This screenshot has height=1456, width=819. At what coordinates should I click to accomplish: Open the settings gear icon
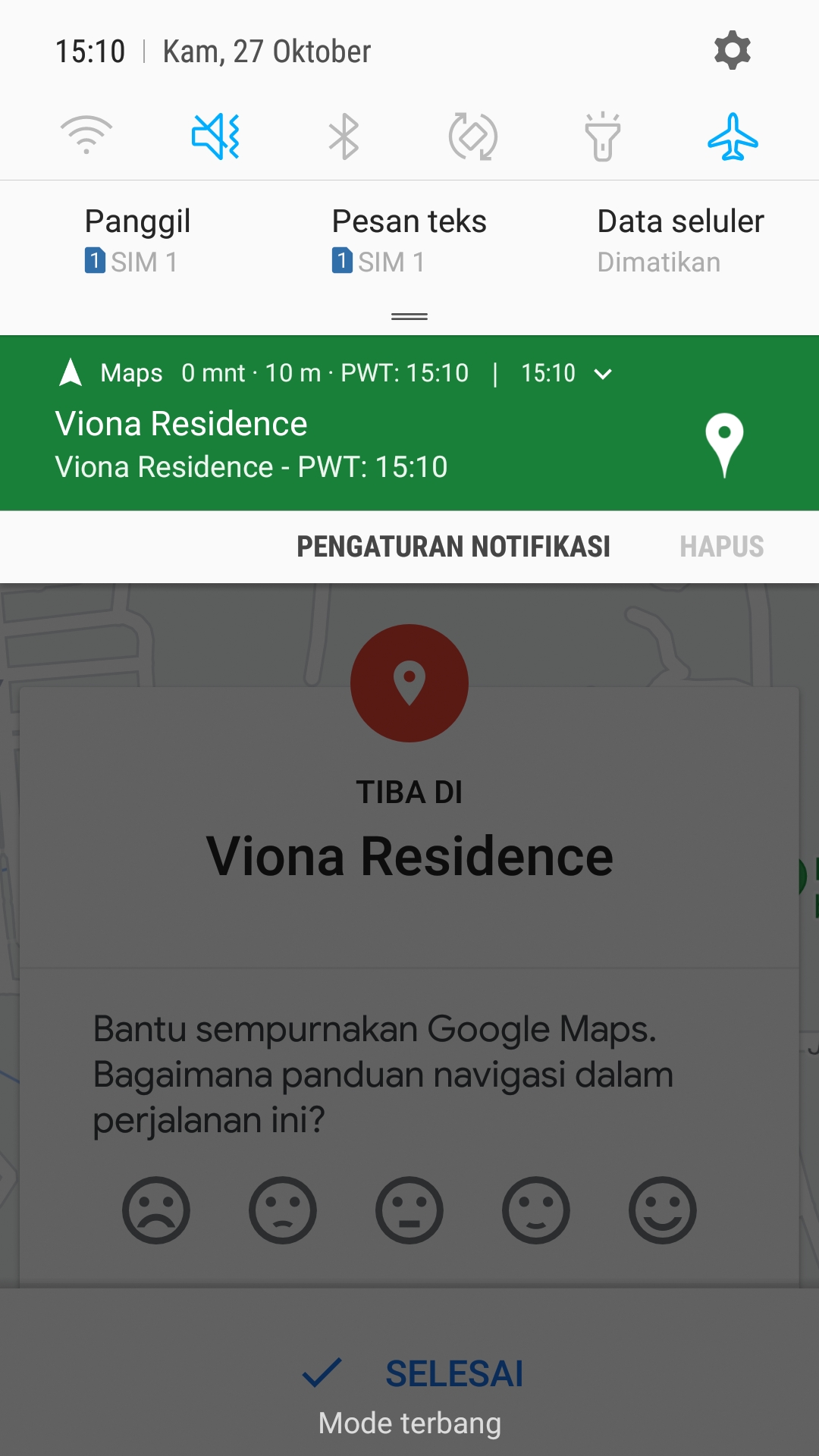click(x=732, y=51)
